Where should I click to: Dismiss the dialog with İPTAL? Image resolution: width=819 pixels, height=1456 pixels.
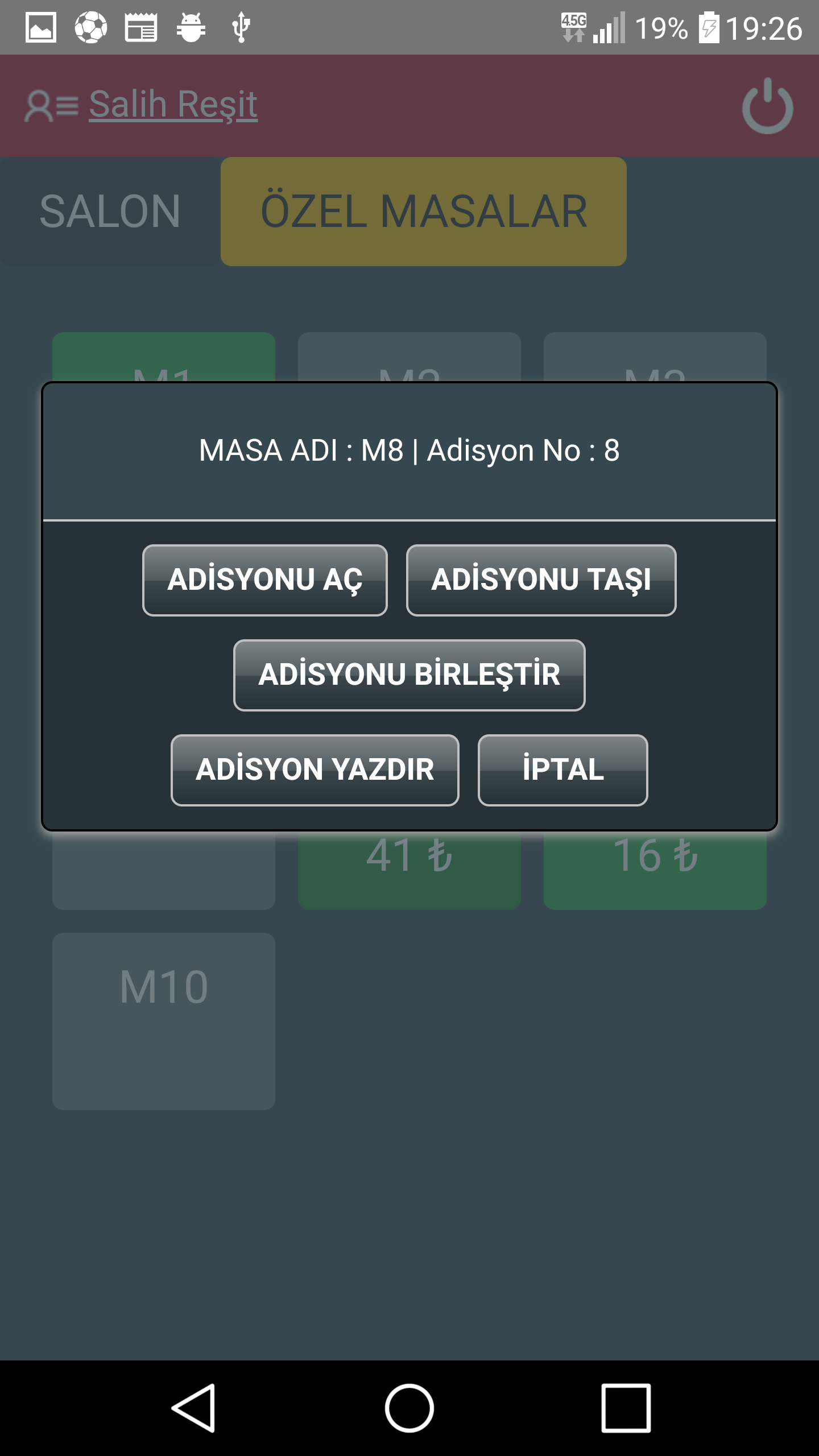563,770
